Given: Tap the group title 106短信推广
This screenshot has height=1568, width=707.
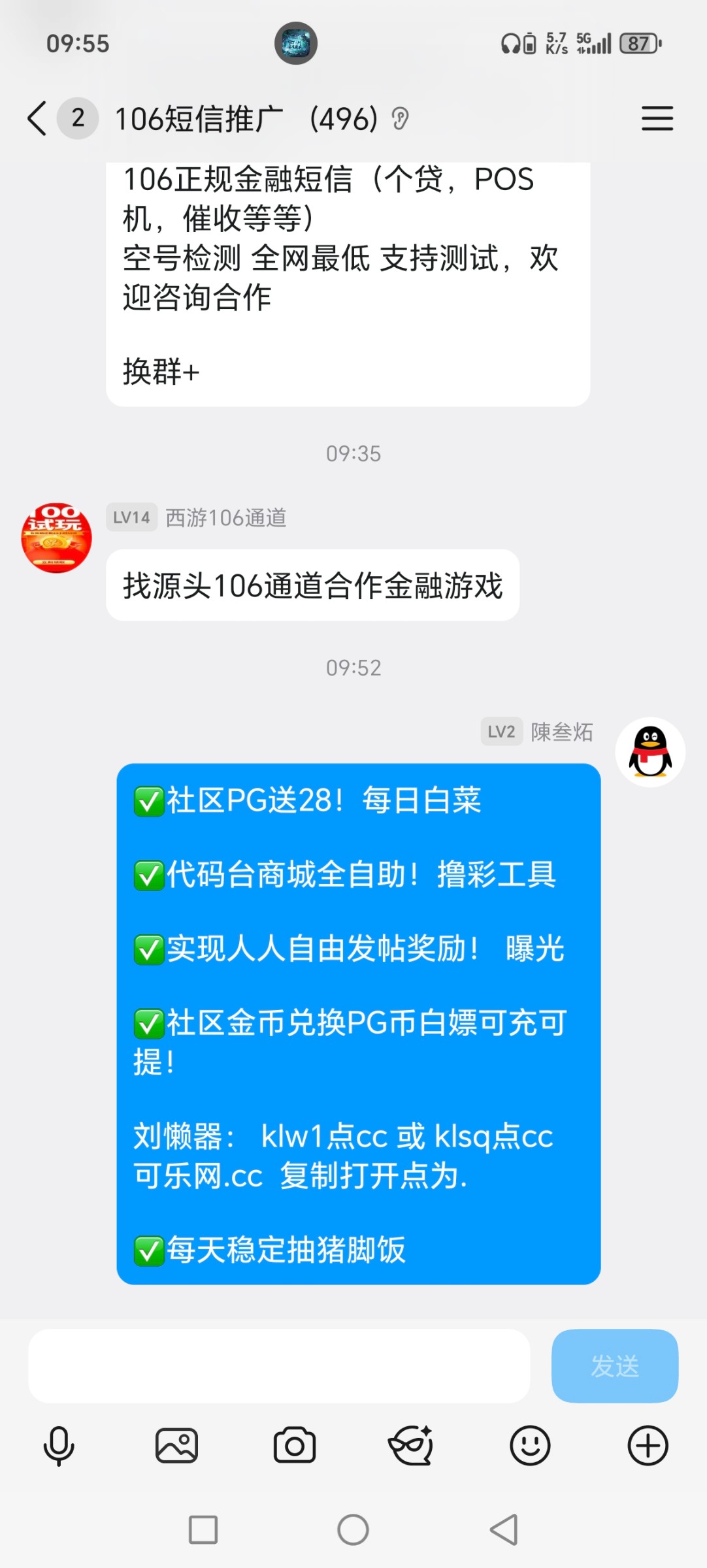Looking at the screenshot, I should 216,119.
